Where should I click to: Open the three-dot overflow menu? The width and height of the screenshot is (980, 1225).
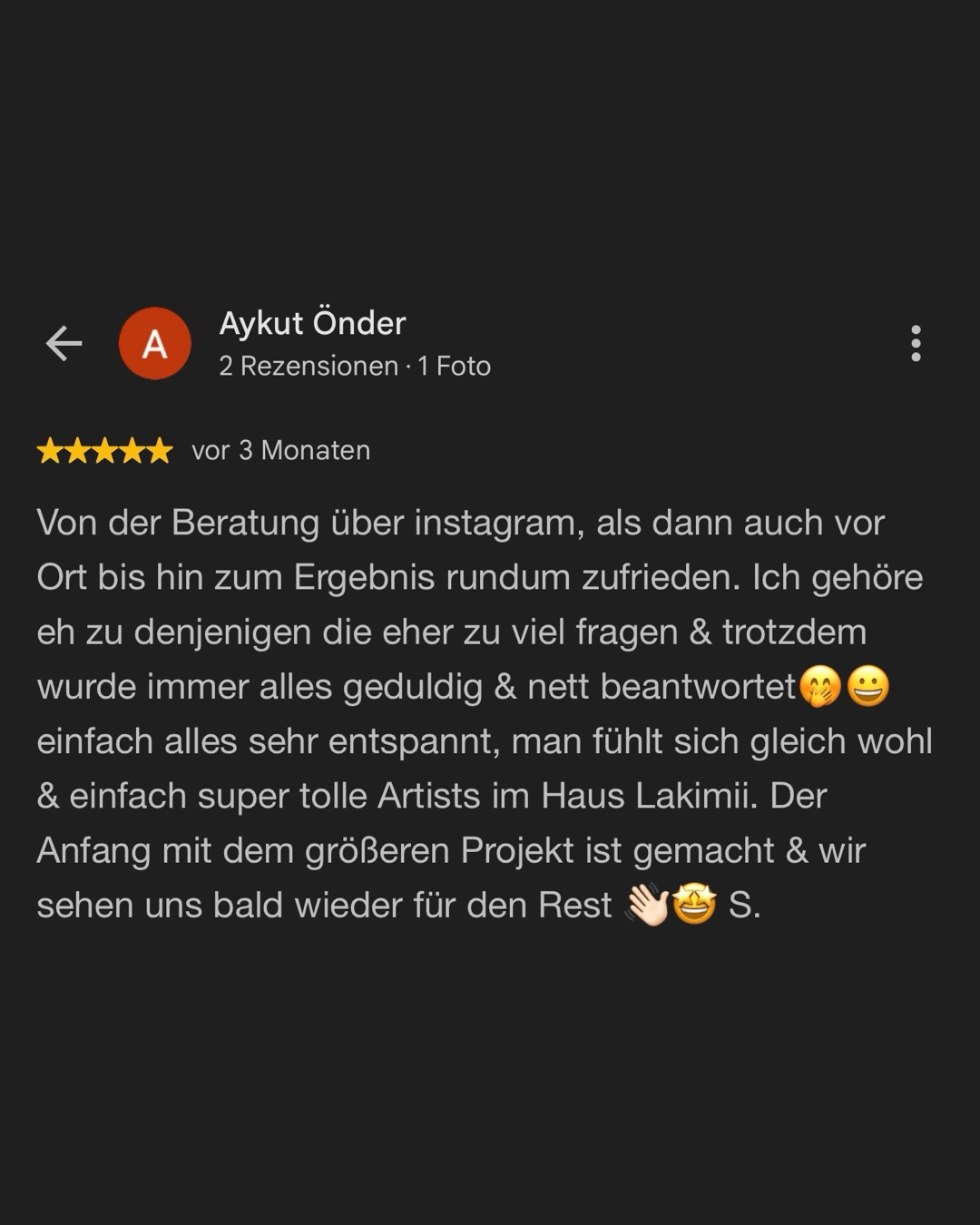point(916,344)
